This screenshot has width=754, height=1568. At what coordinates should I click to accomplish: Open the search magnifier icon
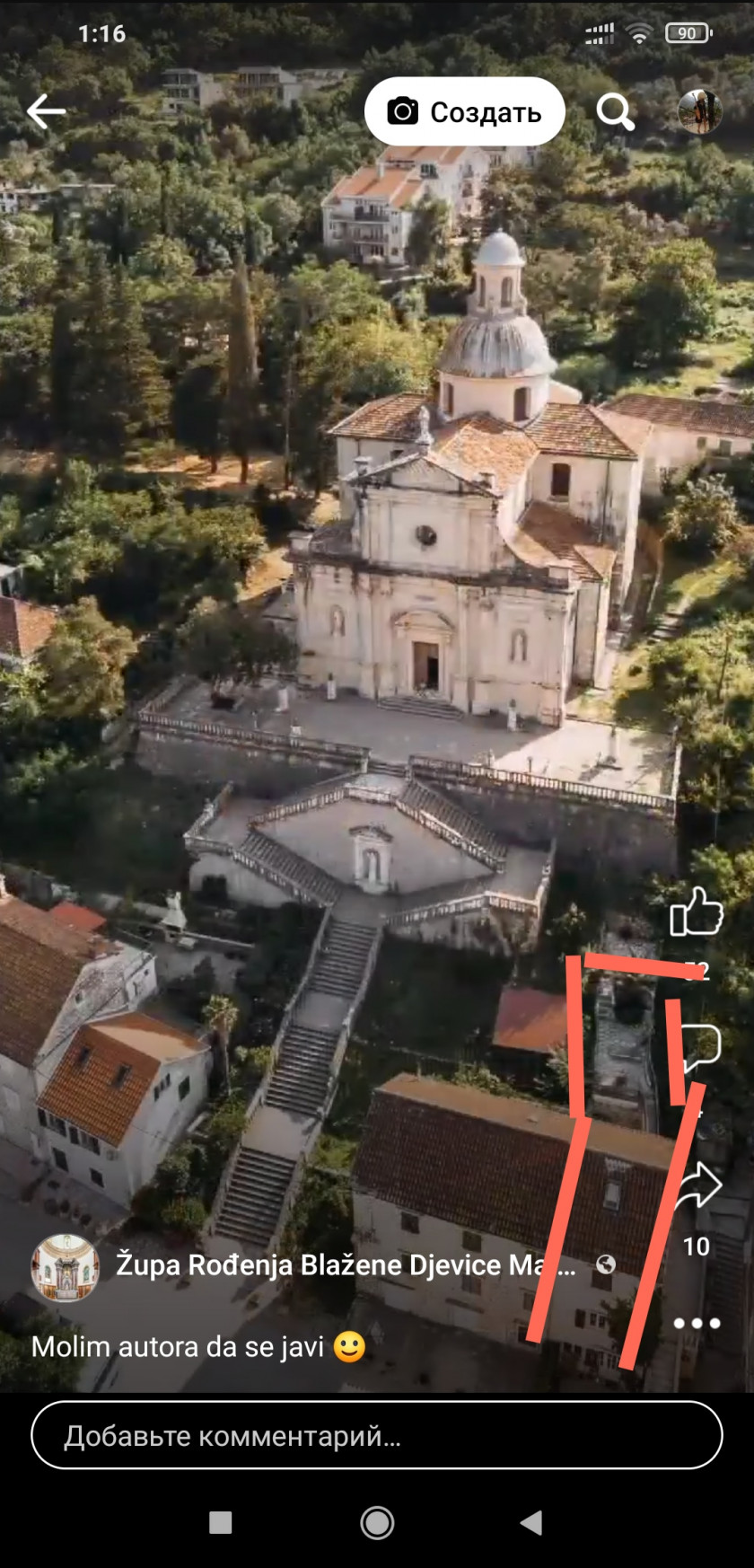[x=616, y=112]
